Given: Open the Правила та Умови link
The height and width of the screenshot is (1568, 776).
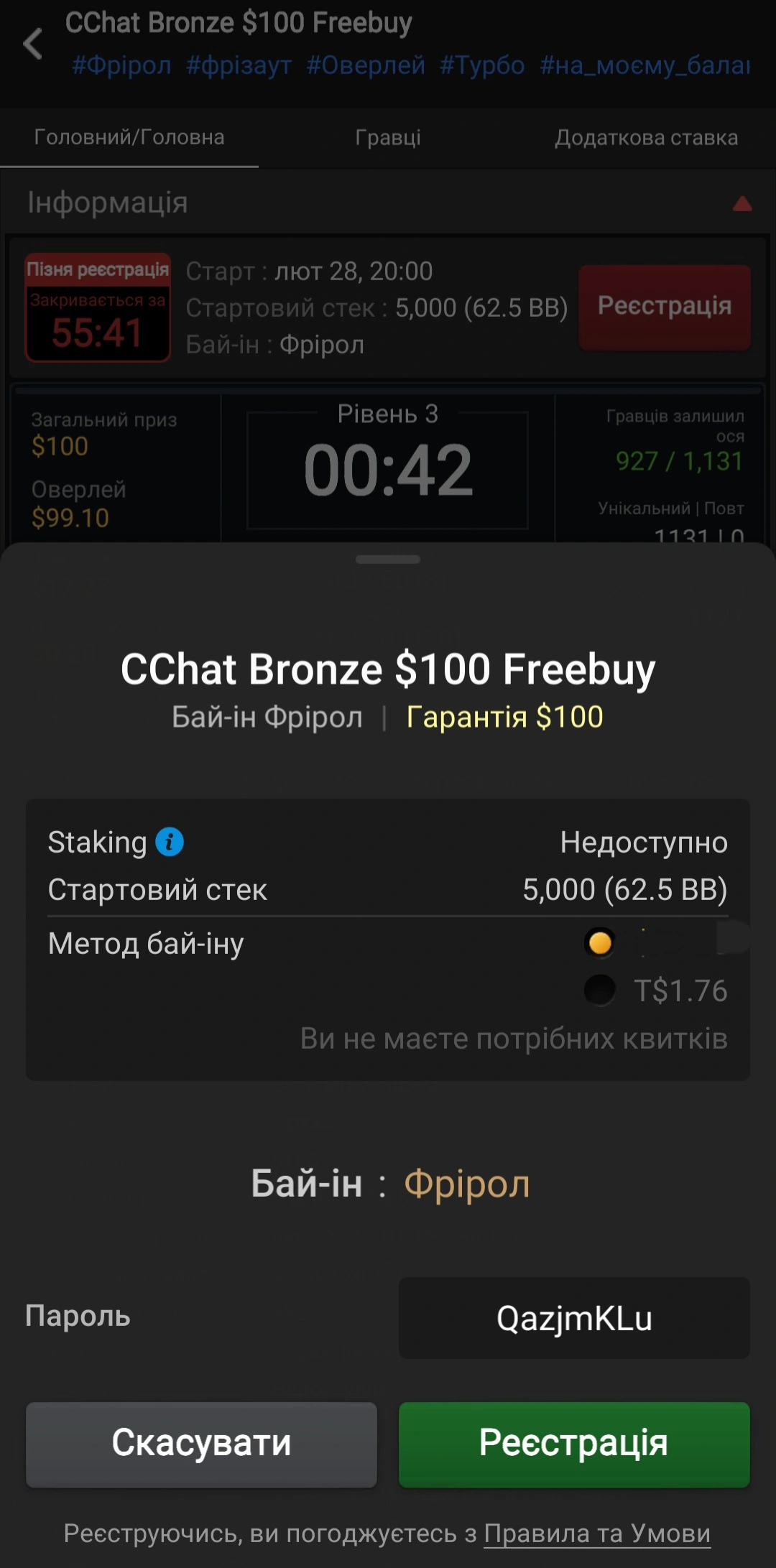Looking at the screenshot, I should tap(597, 1534).
